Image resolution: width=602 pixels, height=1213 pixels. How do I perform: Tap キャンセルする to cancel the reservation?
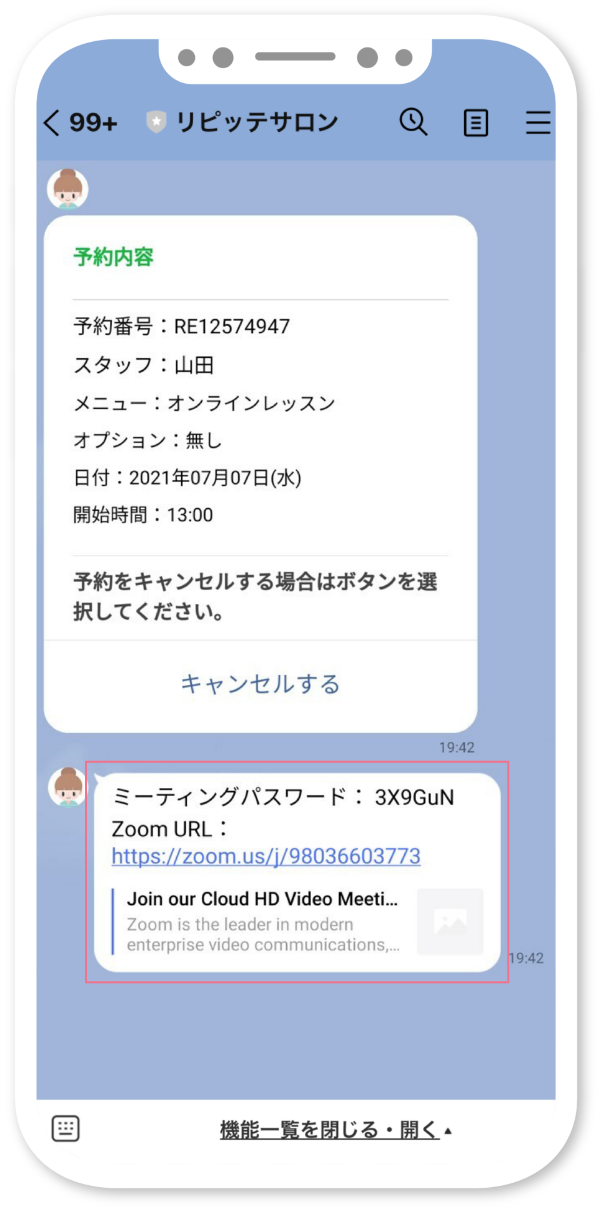(x=260, y=684)
